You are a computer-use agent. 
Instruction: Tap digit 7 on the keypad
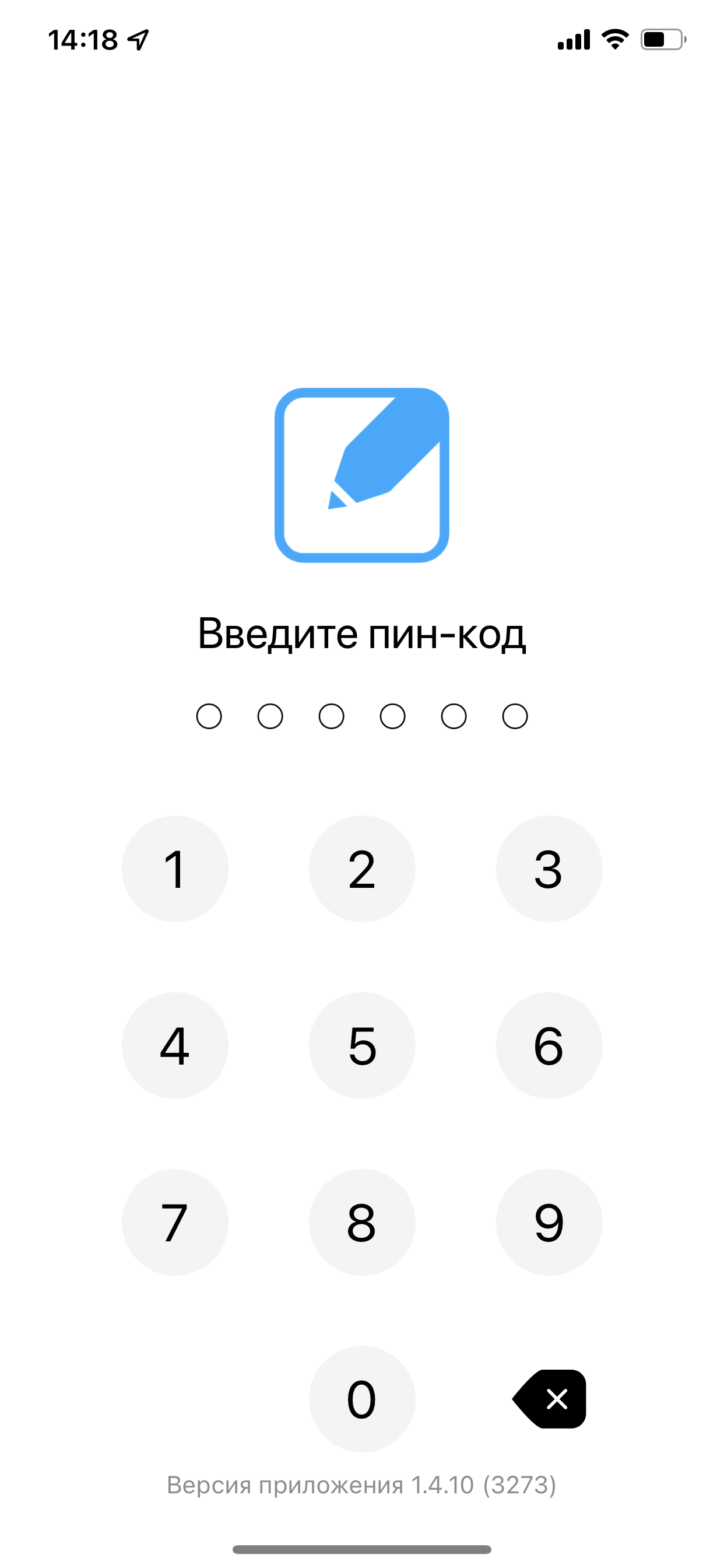(175, 1221)
